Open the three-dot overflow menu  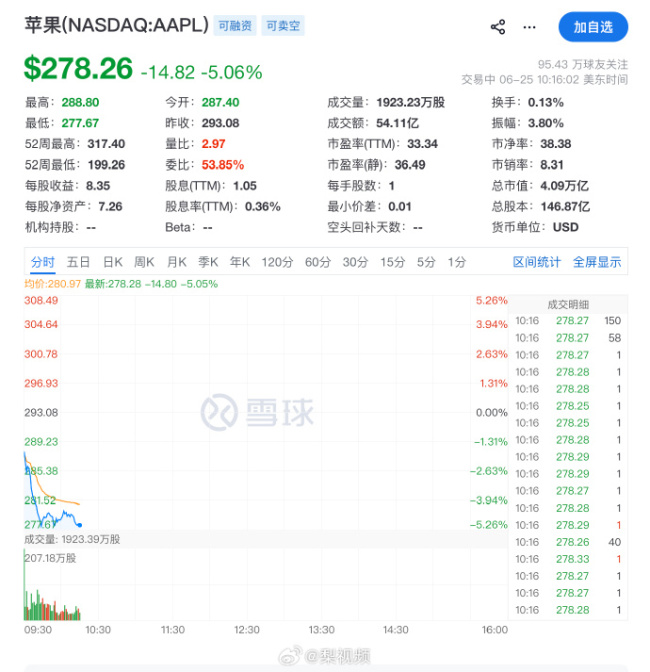[529, 27]
